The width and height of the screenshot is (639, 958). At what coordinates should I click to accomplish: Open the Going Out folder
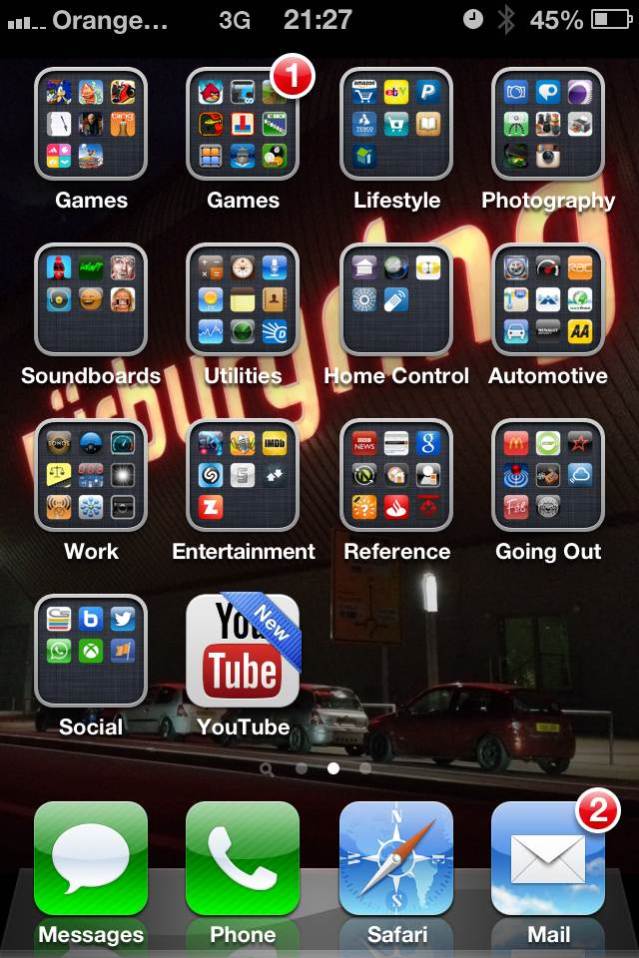point(548,475)
